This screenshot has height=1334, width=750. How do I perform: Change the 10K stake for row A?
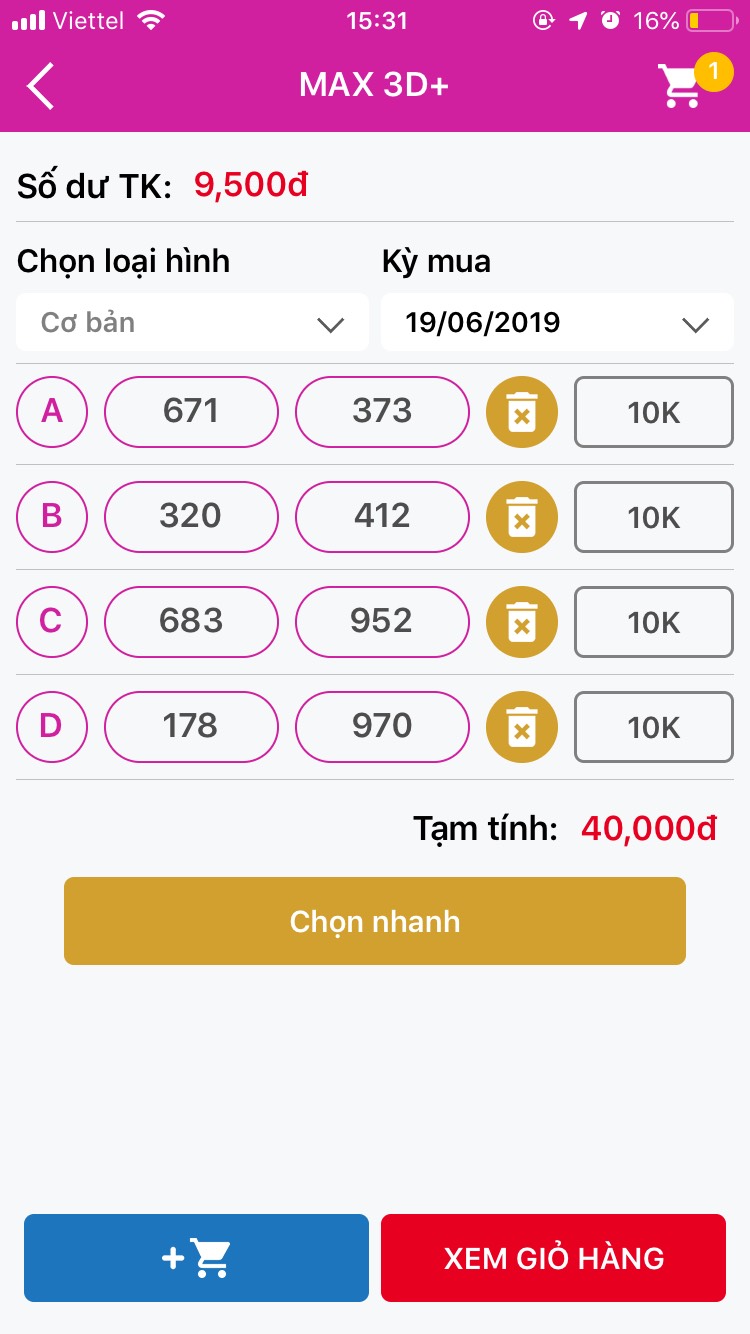(653, 412)
